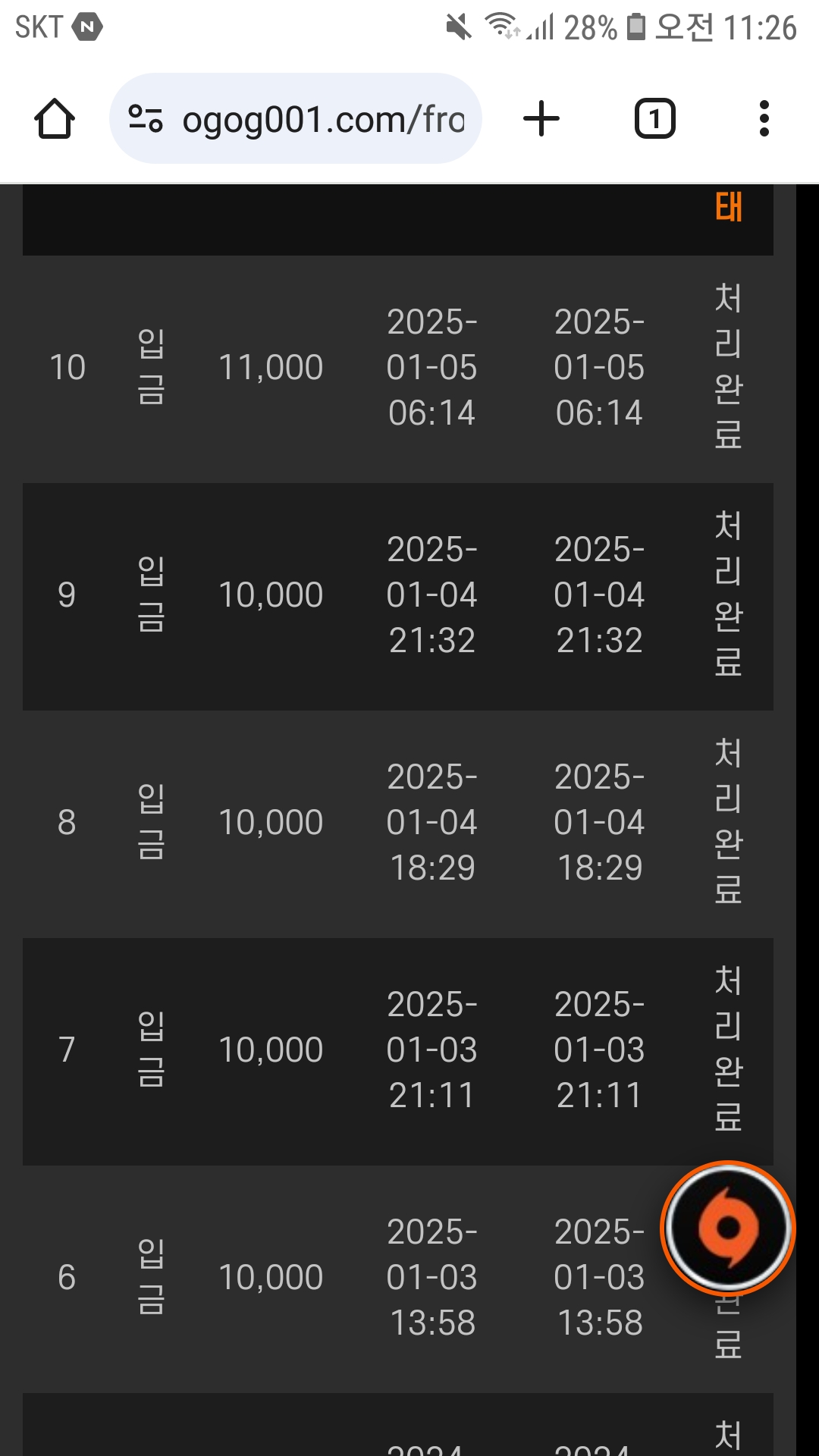View site info icon in address bar
The image size is (819, 1456).
pyautogui.click(x=146, y=119)
